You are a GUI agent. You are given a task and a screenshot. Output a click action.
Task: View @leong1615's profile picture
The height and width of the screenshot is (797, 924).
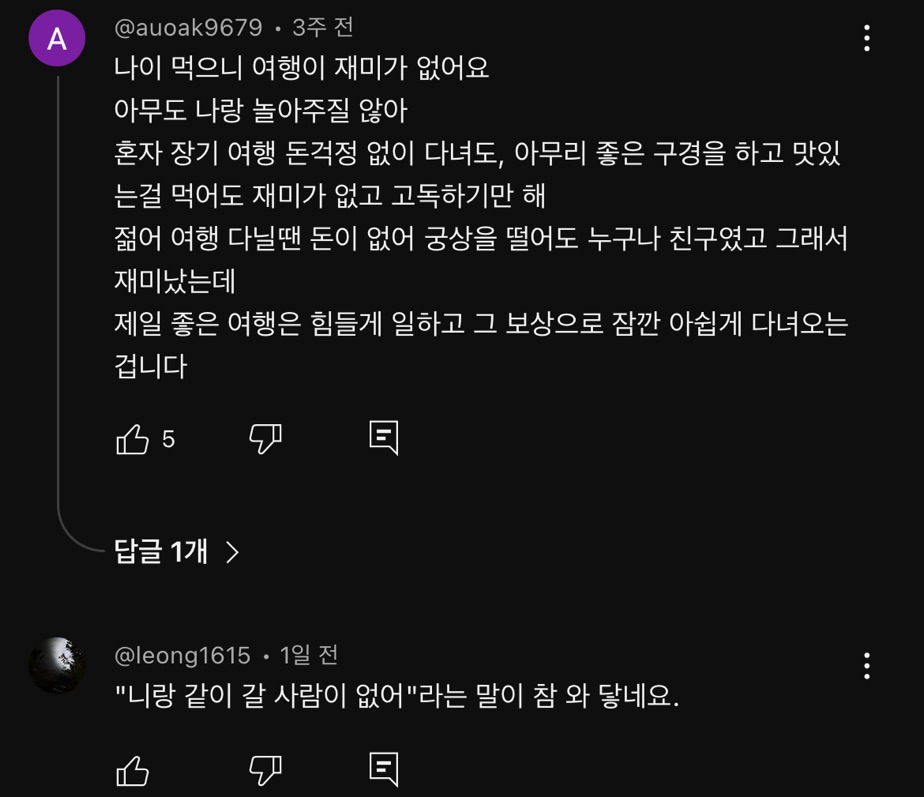(x=57, y=665)
